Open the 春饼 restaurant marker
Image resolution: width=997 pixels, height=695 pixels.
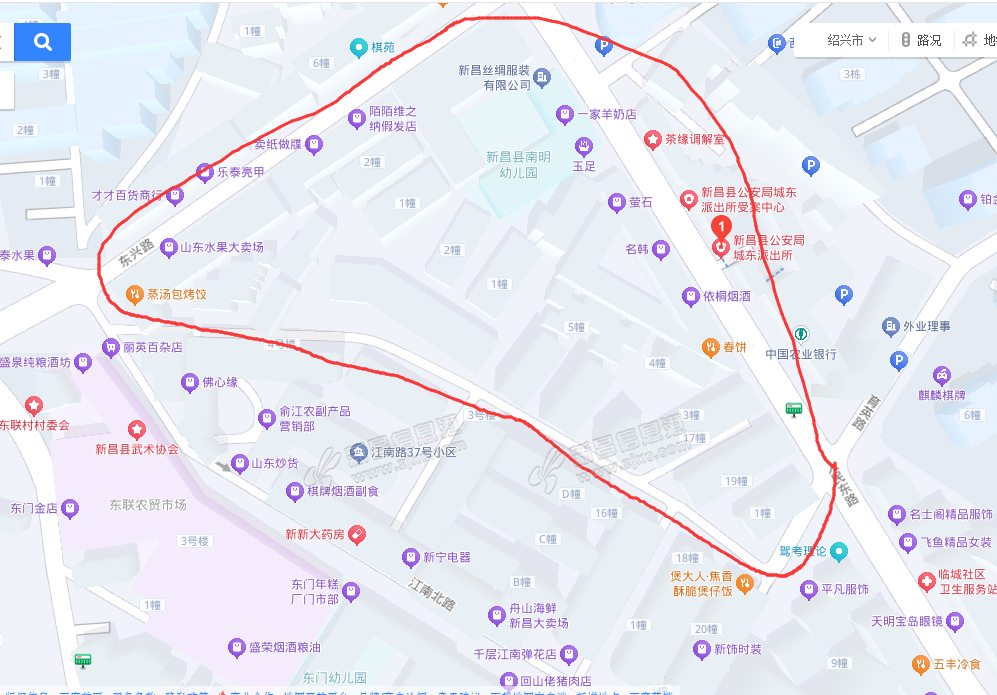click(x=710, y=347)
